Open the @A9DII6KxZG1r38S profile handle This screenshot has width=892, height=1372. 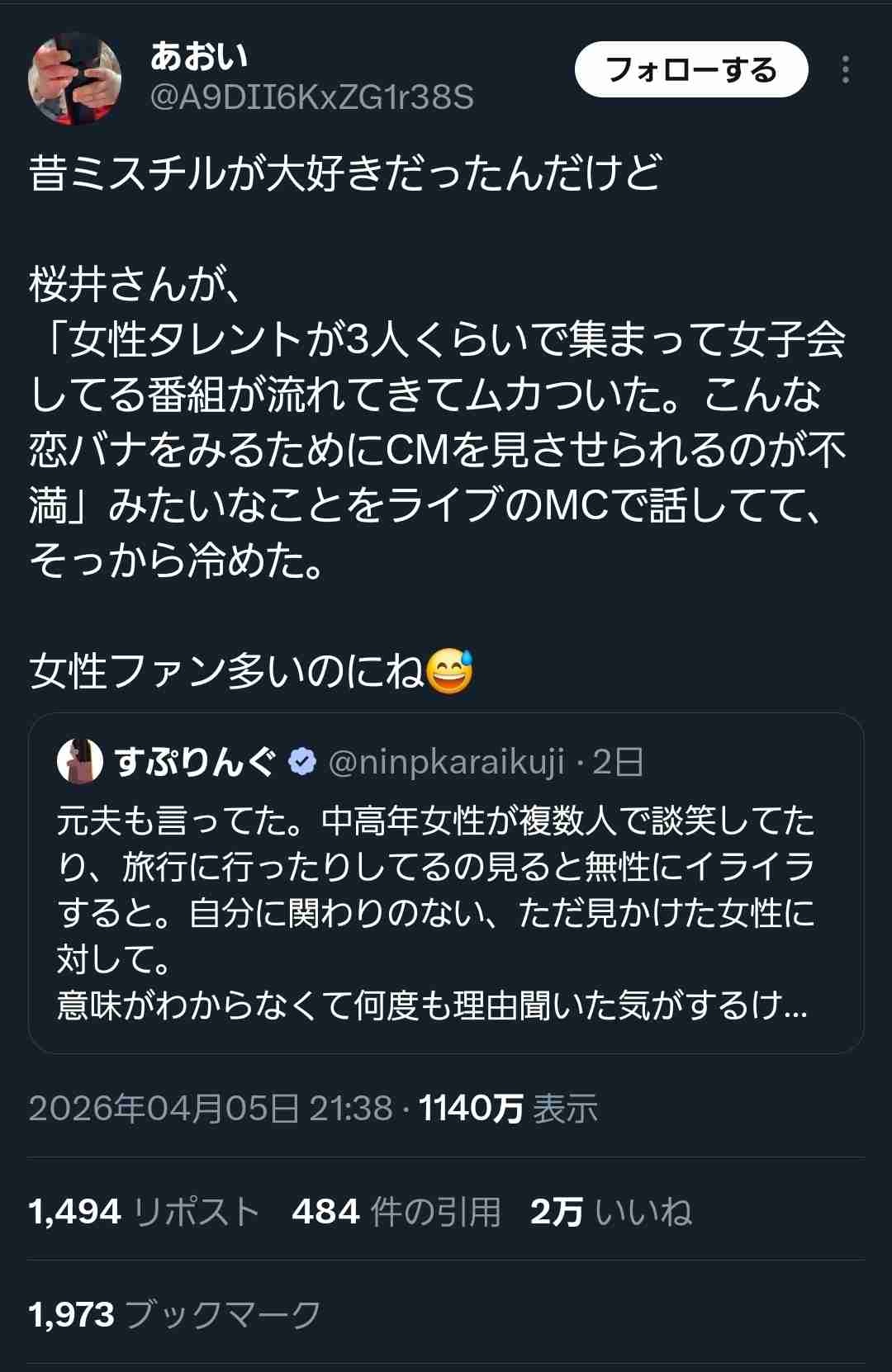click(x=312, y=97)
